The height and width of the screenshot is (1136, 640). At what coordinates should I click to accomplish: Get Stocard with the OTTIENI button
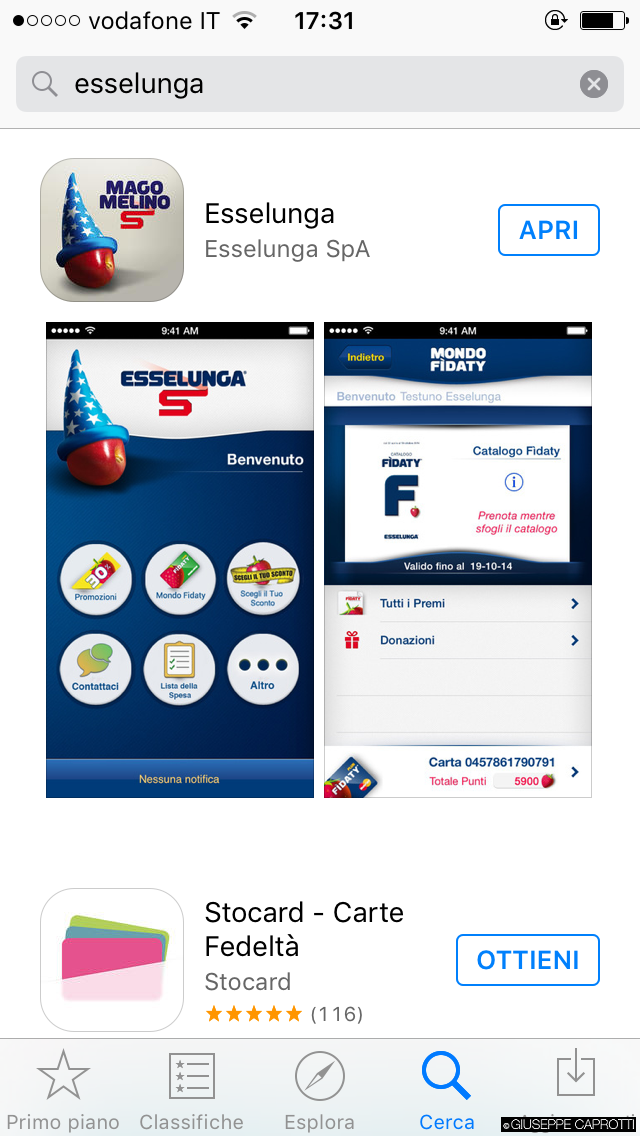[x=527, y=960]
